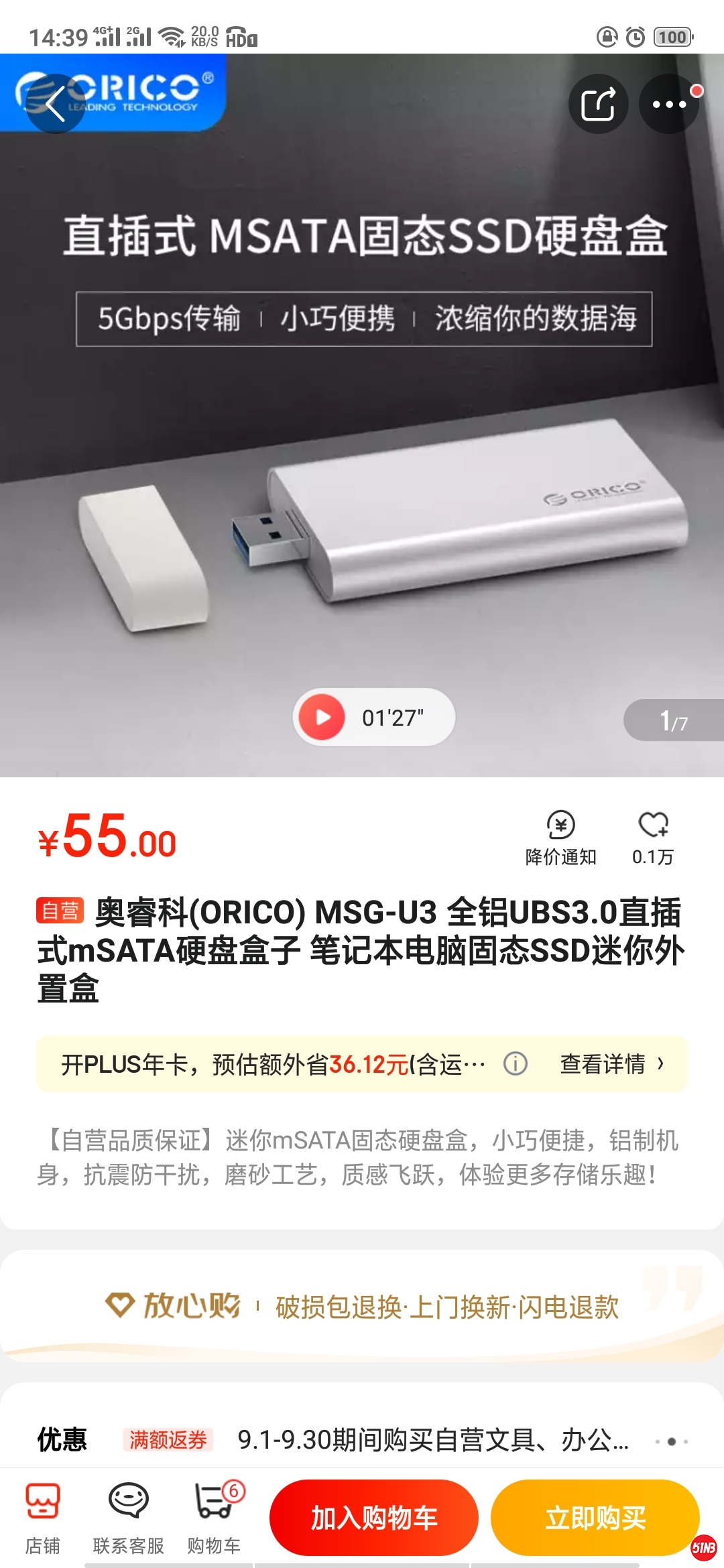
Task: Play the 01'27" product video
Action: tap(322, 717)
